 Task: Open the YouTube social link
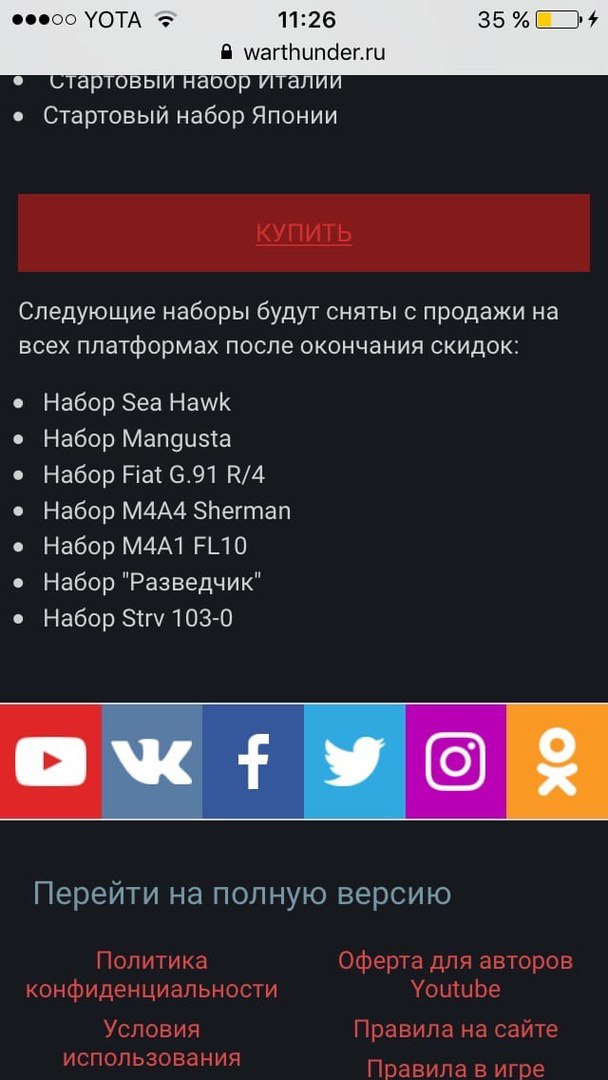pyautogui.click(x=50, y=762)
